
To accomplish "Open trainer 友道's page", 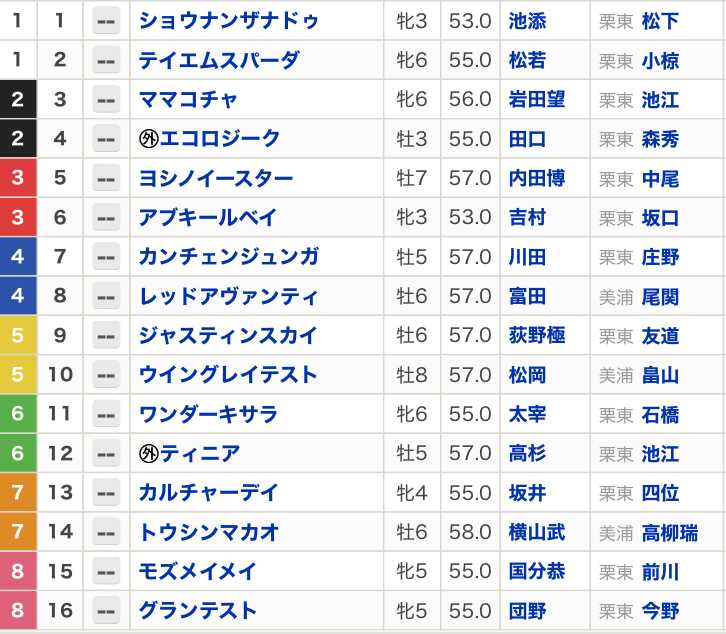I will 660,336.
